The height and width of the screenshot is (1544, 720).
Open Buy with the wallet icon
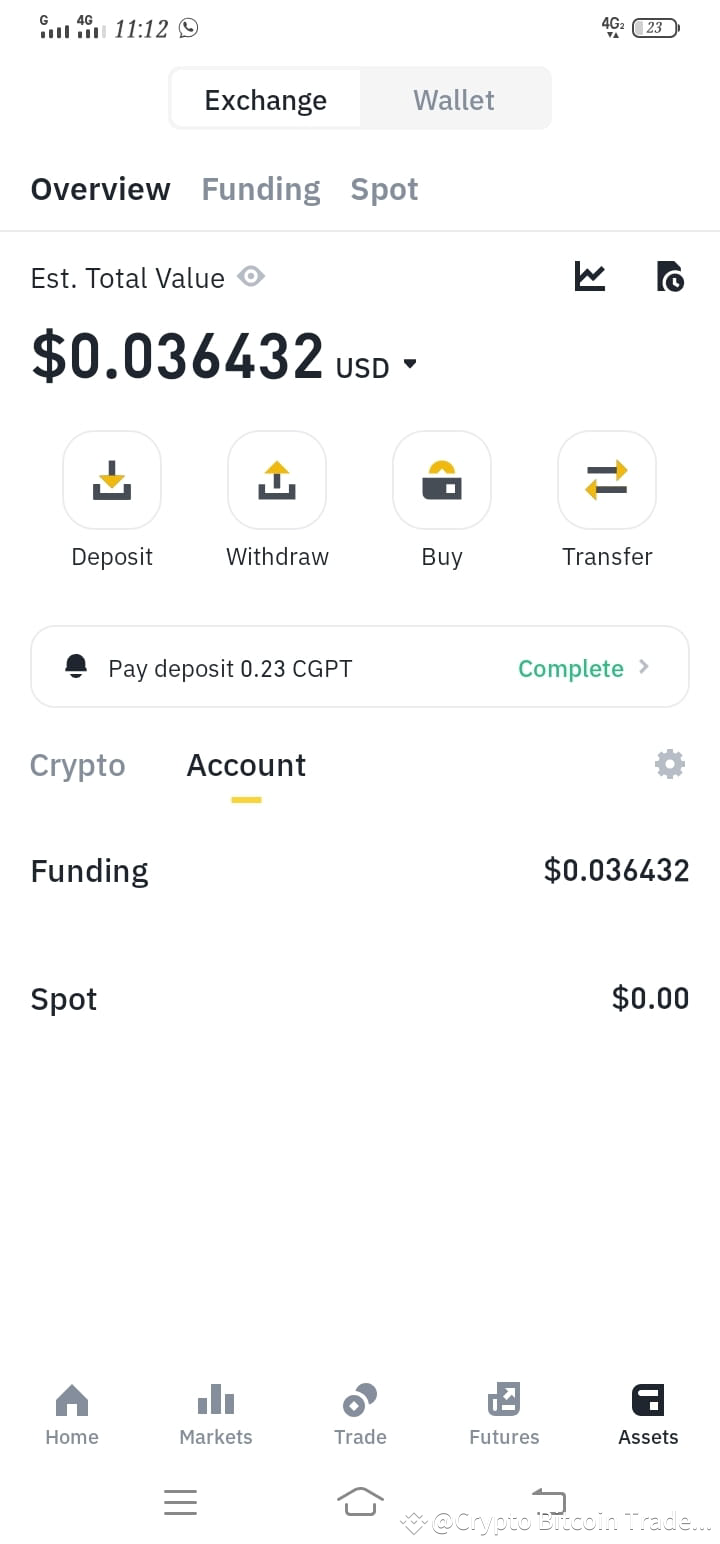[442, 481]
